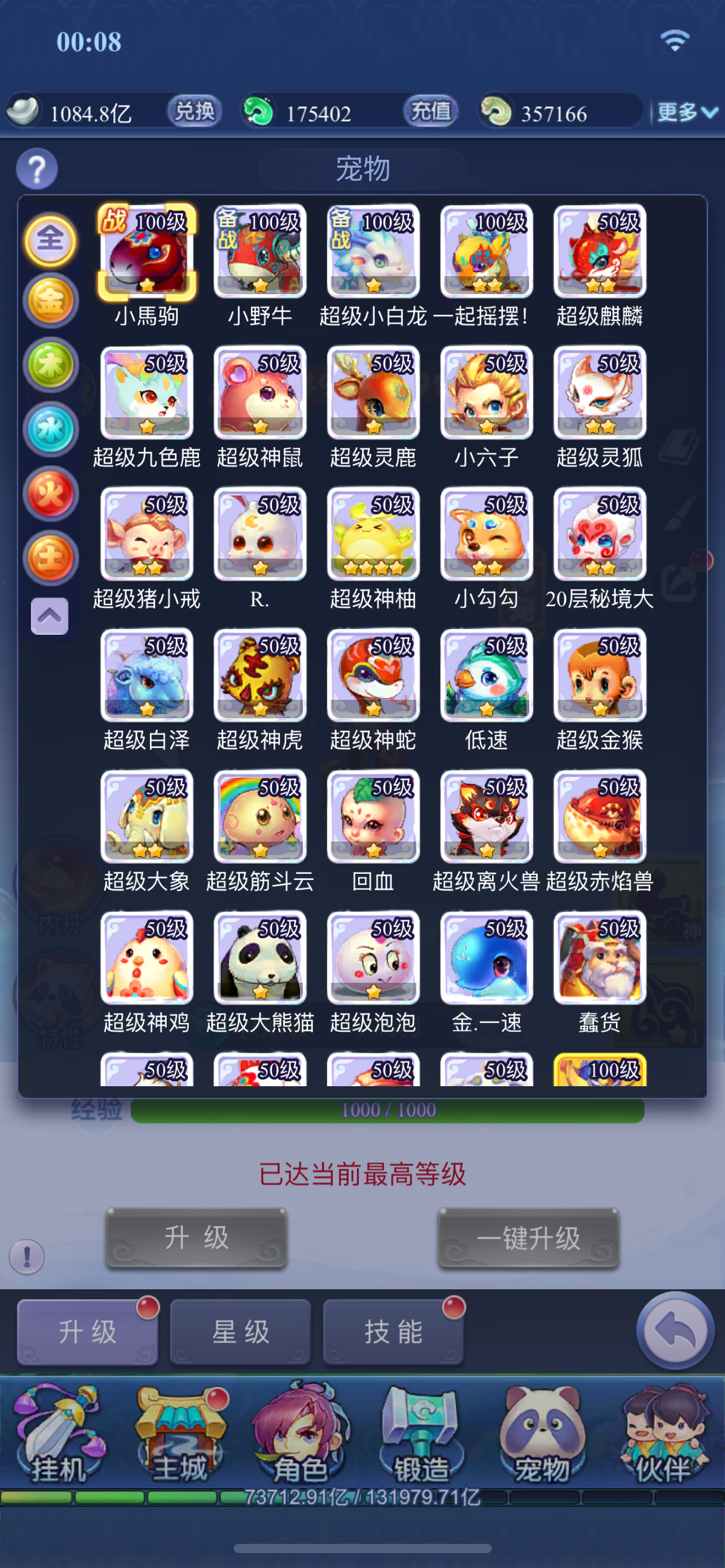
Task: Tap the 充值 recharge button
Action: tap(431, 111)
